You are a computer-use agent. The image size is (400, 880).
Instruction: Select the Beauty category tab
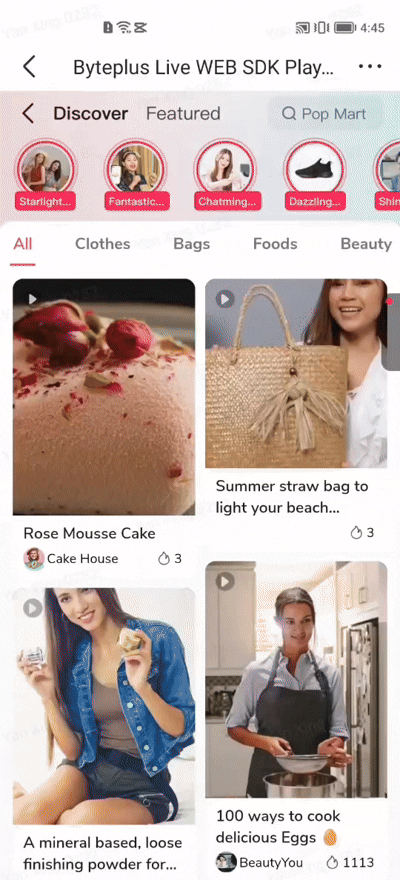[x=366, y=244]
